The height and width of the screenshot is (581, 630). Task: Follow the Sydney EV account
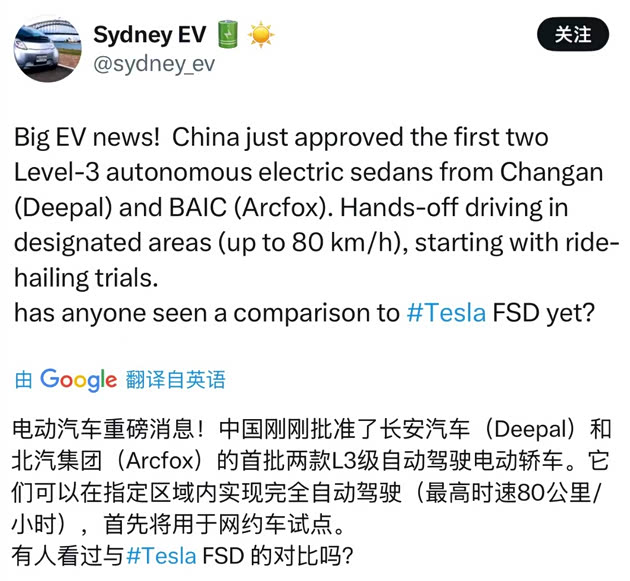(x=572, y=35)
